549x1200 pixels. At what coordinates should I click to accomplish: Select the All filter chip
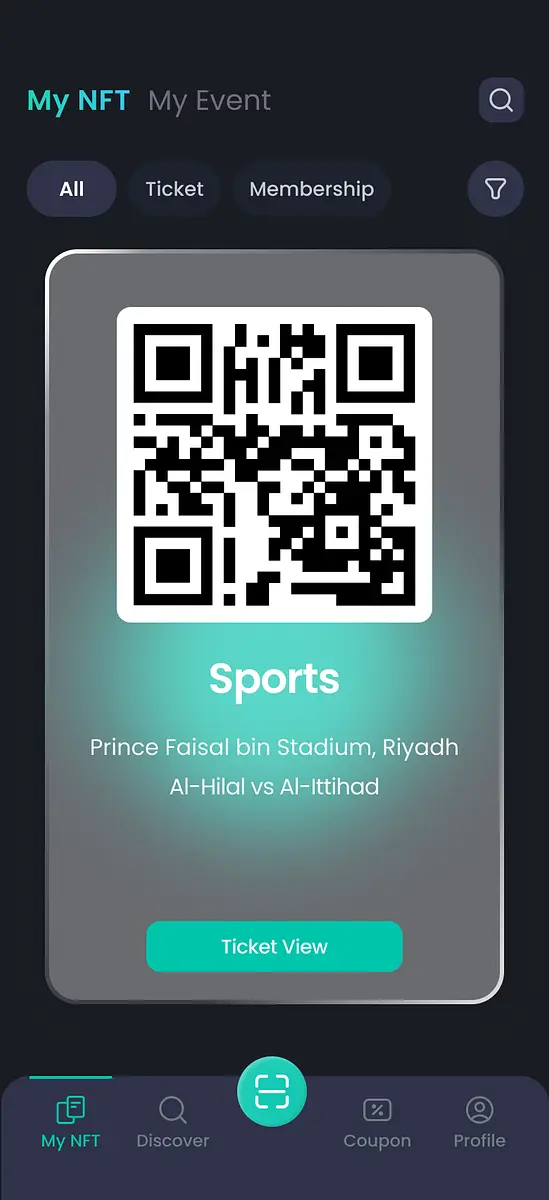[72, 189]
